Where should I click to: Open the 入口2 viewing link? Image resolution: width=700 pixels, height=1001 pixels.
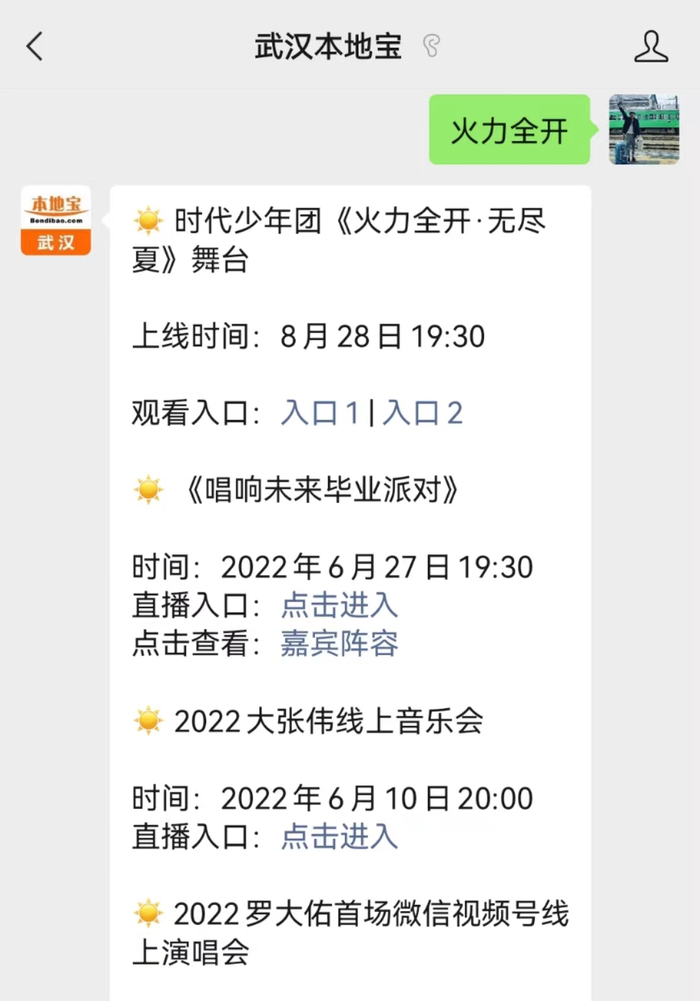click(422, 414)
